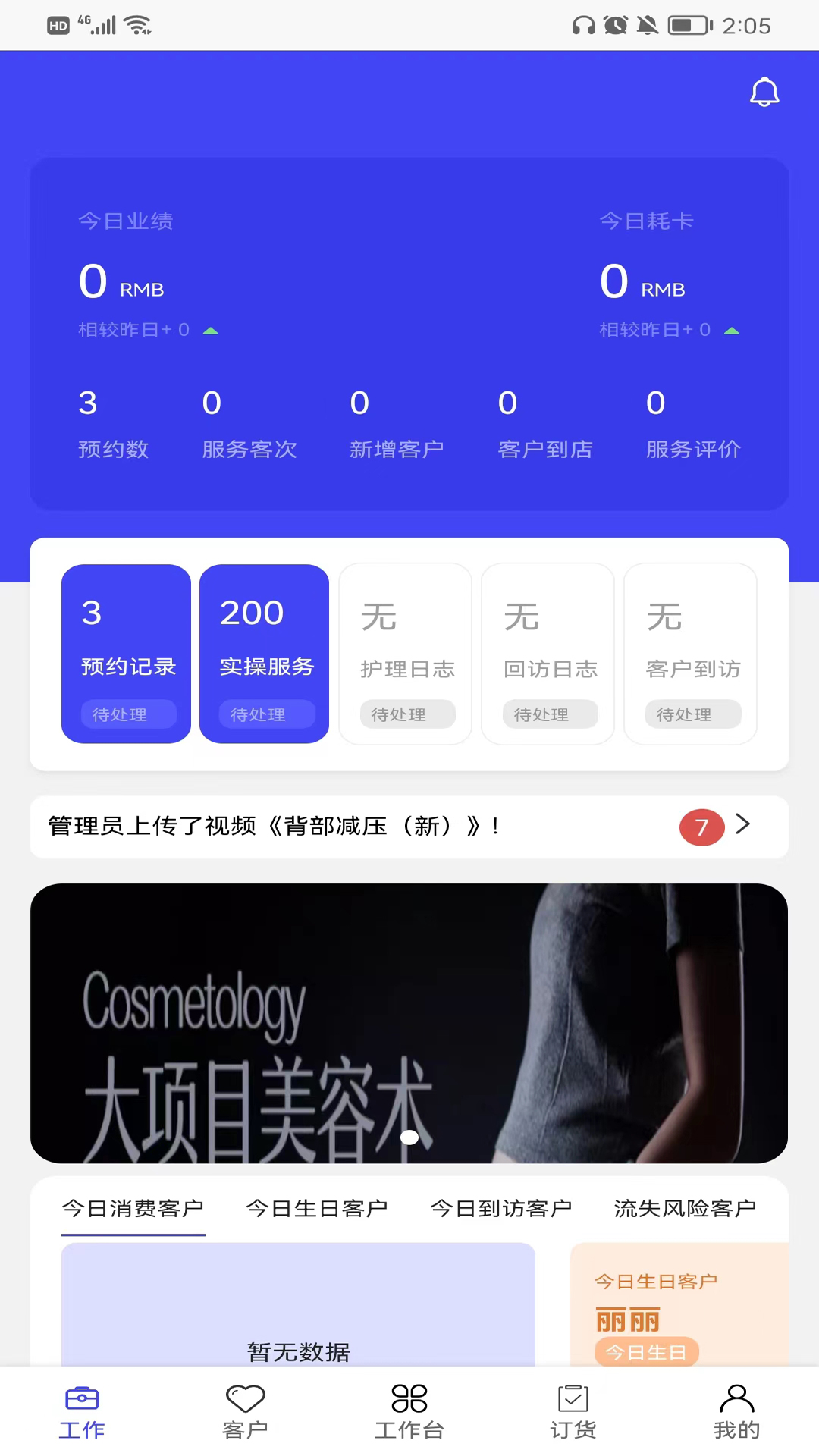Expand the announcement via right chevron
This screenshot has height=1456, width=819.
coord(742,825)
